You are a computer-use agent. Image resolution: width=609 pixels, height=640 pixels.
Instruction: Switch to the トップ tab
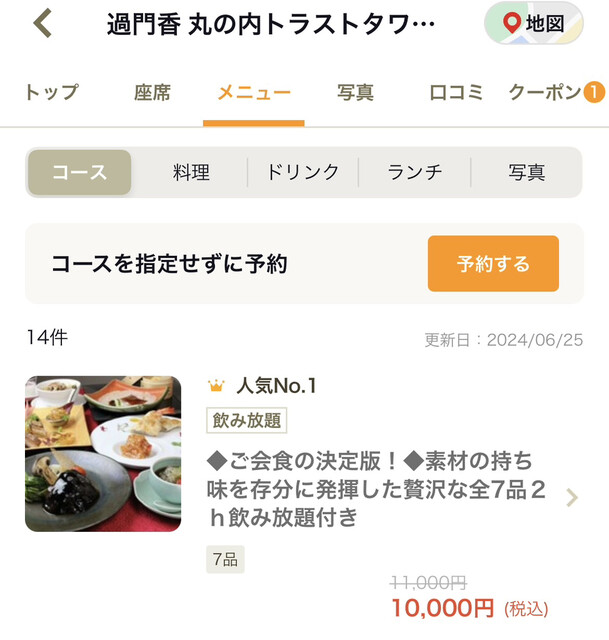tap(50, 93)
